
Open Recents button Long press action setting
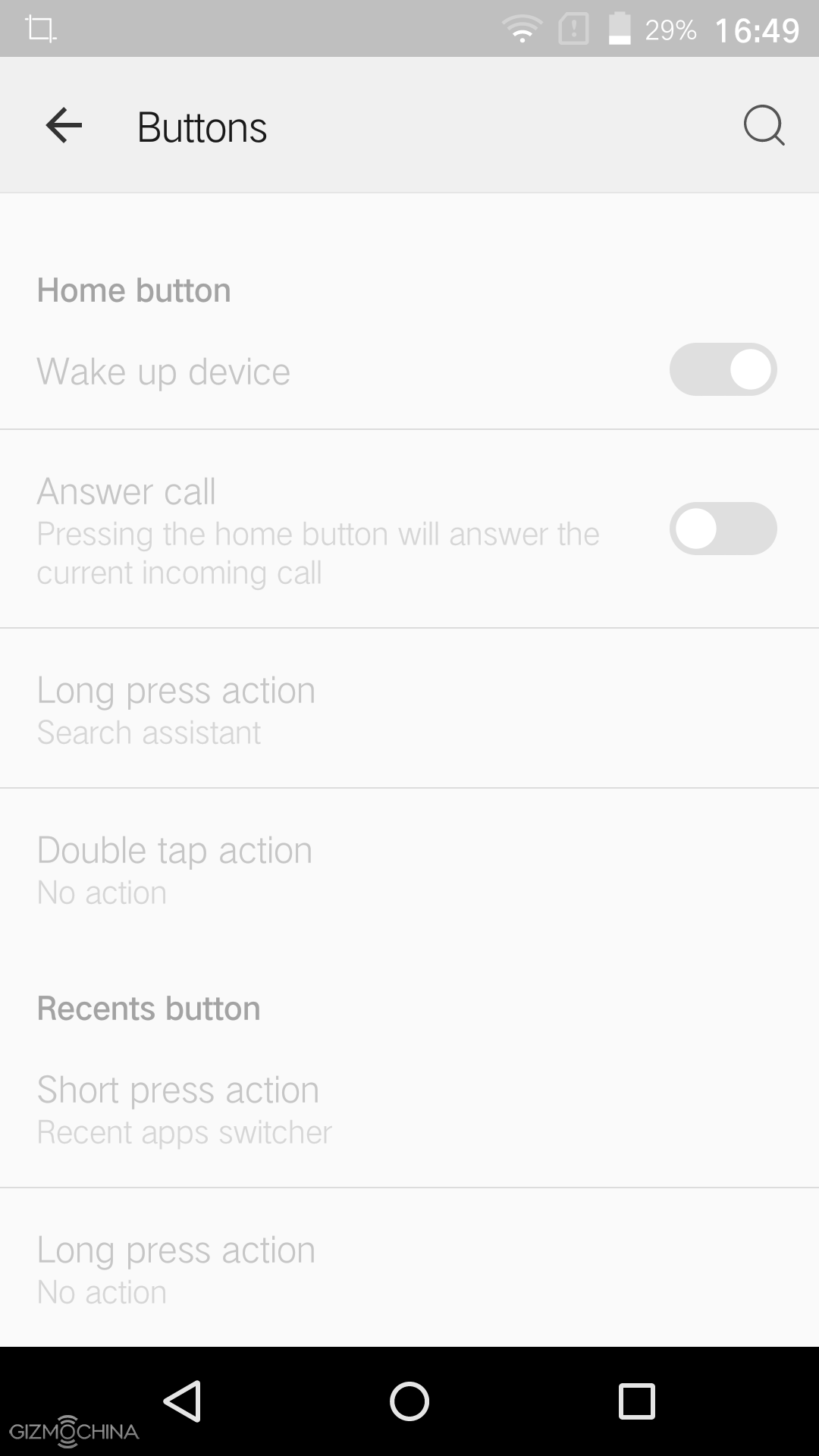tap(409, 1269)
